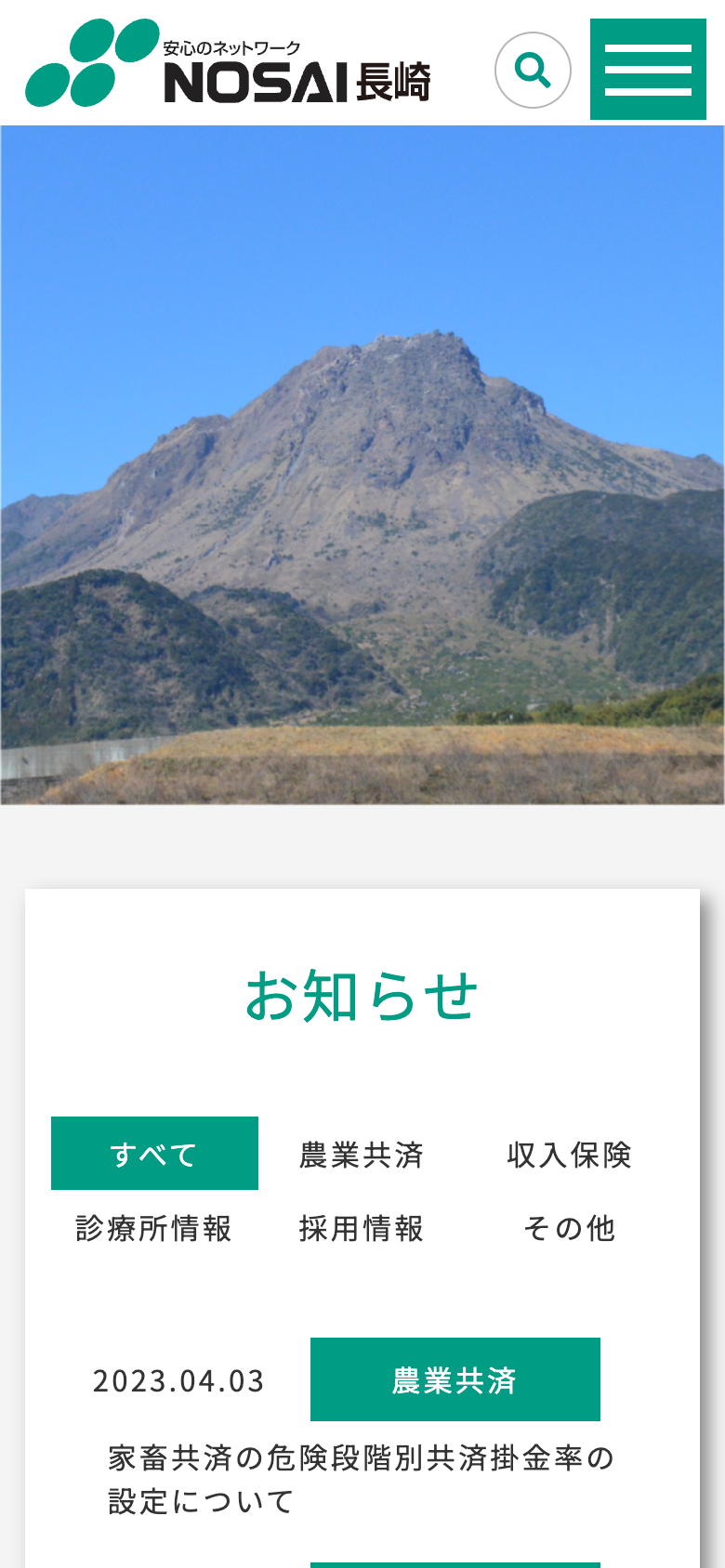Open the search magnifier icon

click(x=533, y=70)
